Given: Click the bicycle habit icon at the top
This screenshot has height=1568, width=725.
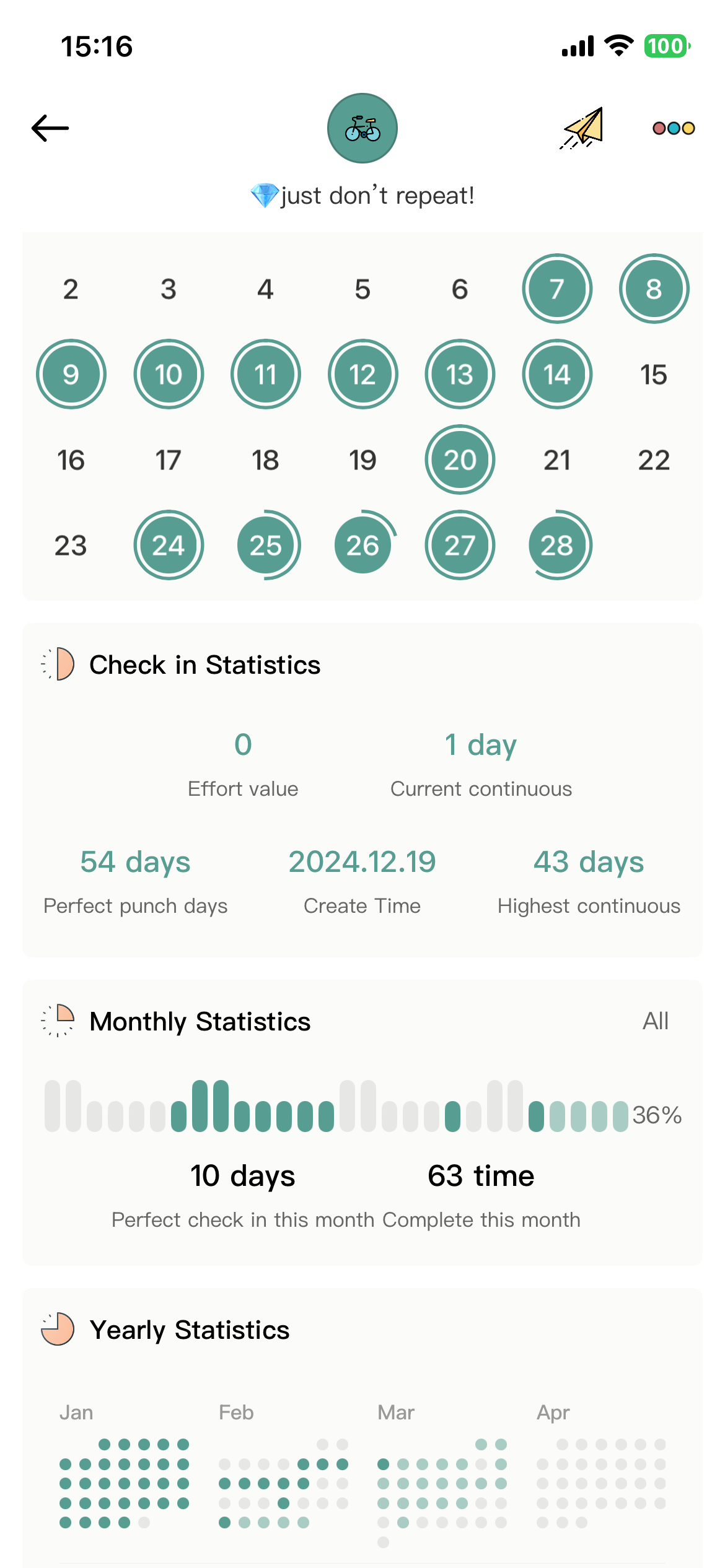Looking at the screenshot, I should coord(362,128).
